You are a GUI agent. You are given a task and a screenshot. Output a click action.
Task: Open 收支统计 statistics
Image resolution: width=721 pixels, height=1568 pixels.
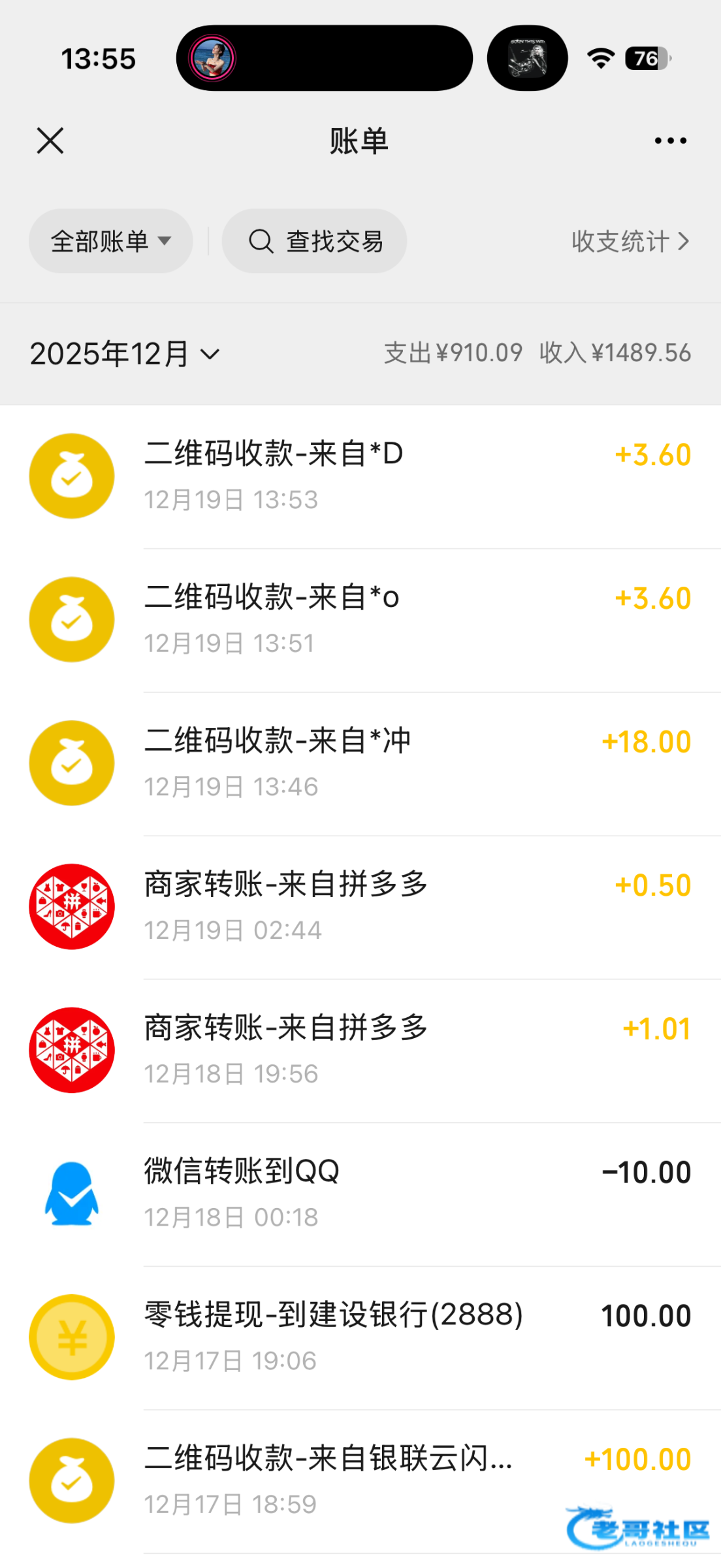coord(630,241)
